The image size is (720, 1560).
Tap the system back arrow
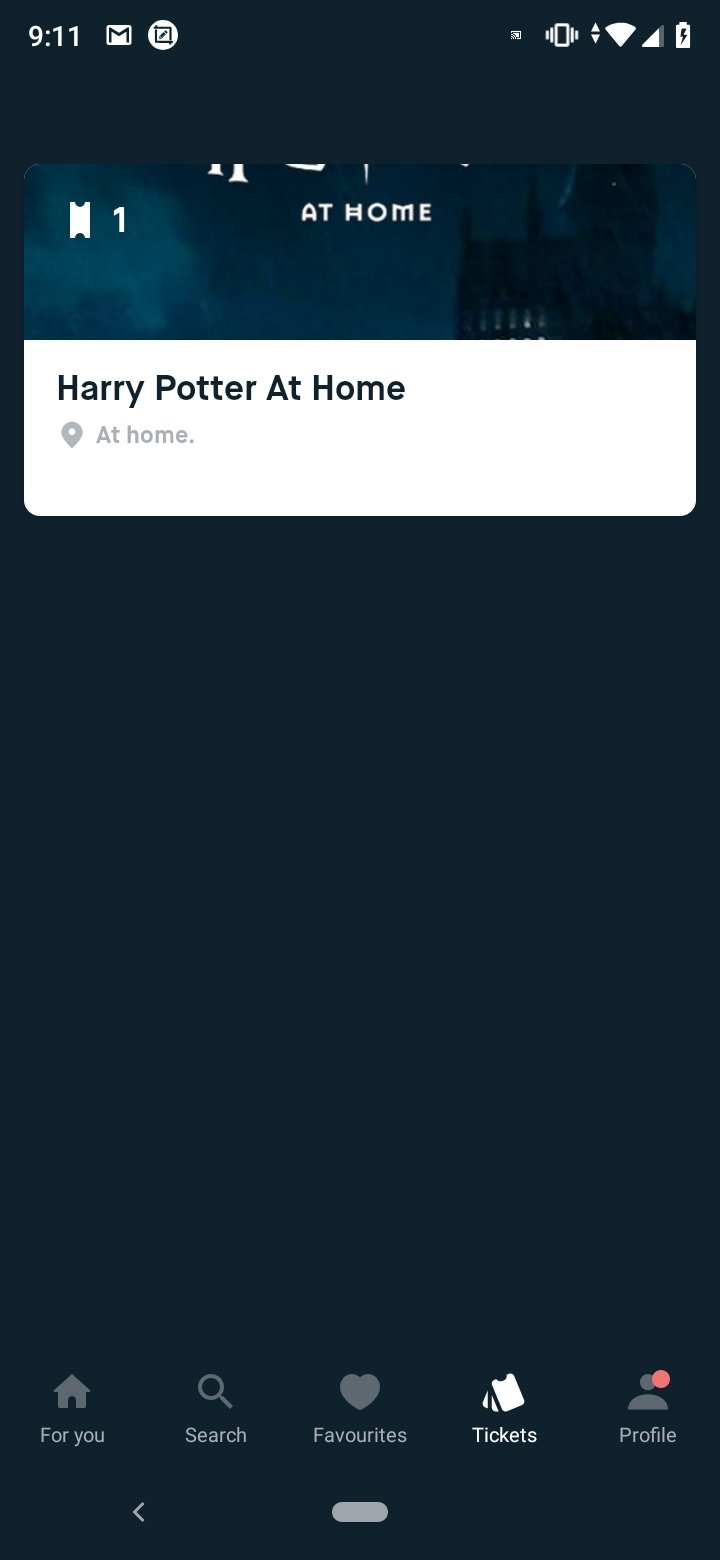[139, 1512]
